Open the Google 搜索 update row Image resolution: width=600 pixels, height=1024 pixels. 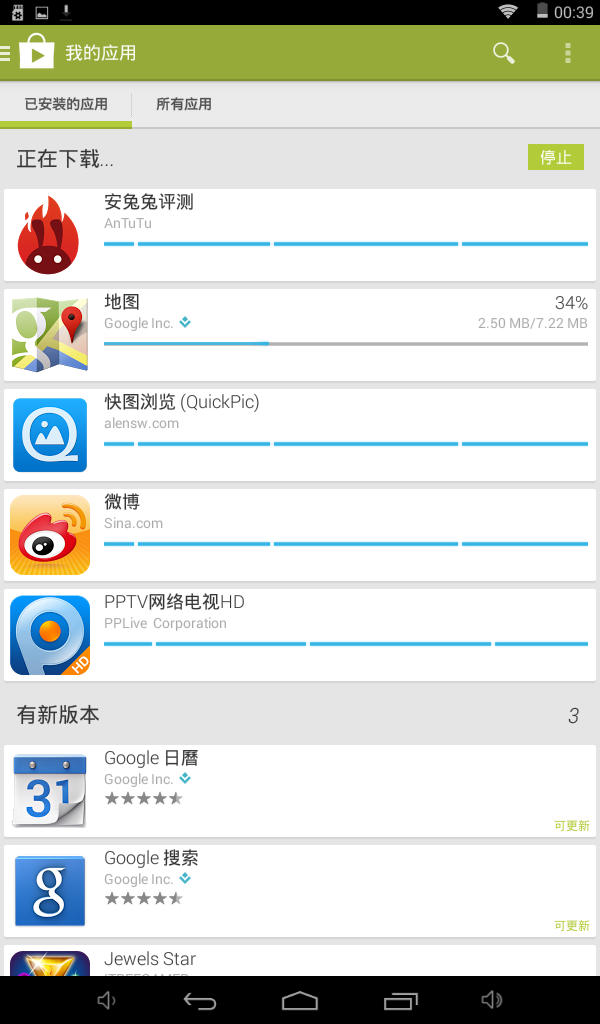pyautogui.click(x=300, y=890)
